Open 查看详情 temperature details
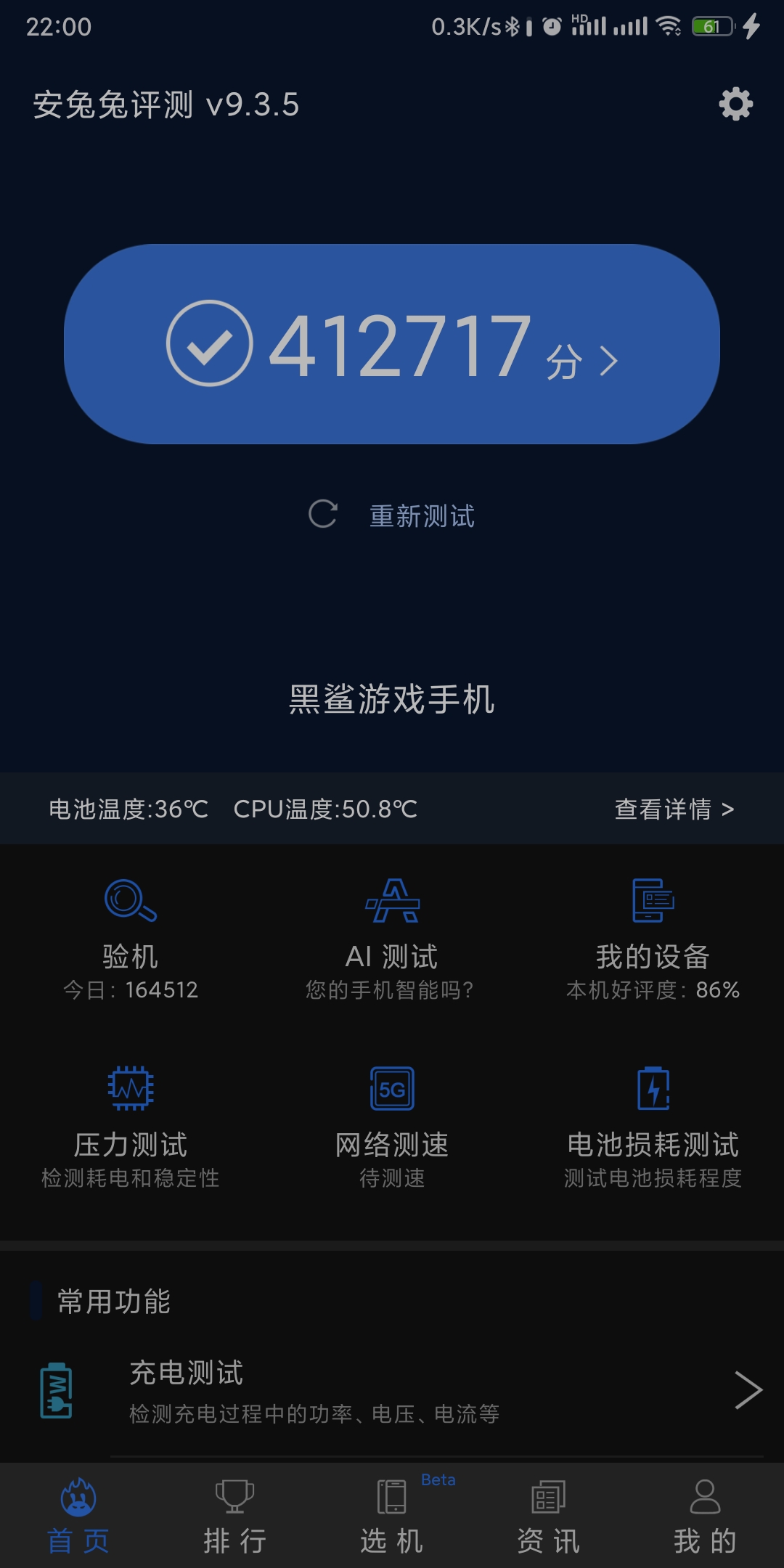This screenshot has width=784, height=1568. 674,809
